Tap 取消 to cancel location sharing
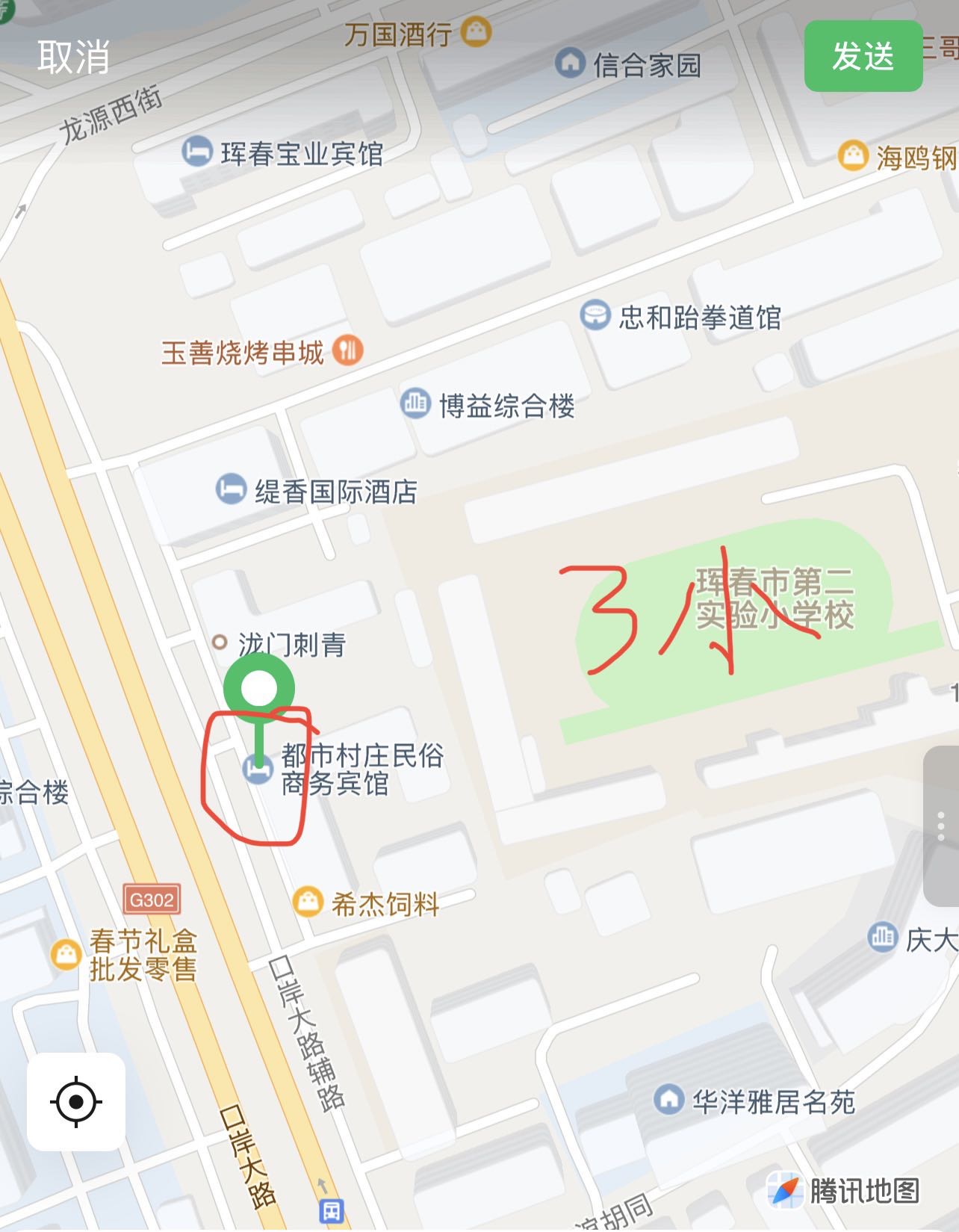The image size is (959, 1232). pyautogui.click(x=73, y=57)
